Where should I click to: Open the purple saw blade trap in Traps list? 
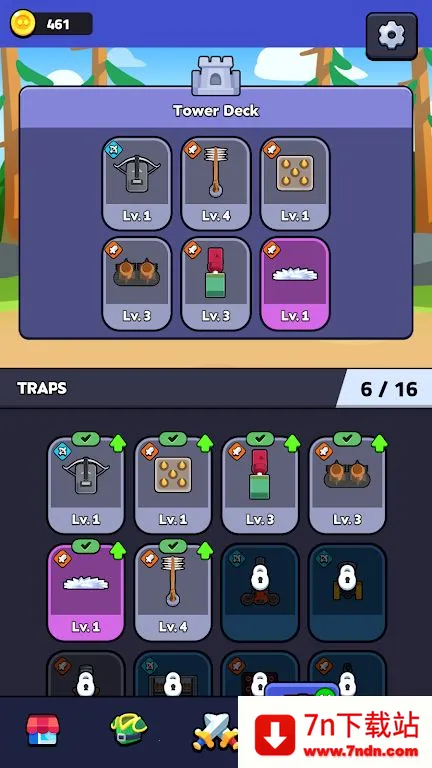(x=86, y=593)
